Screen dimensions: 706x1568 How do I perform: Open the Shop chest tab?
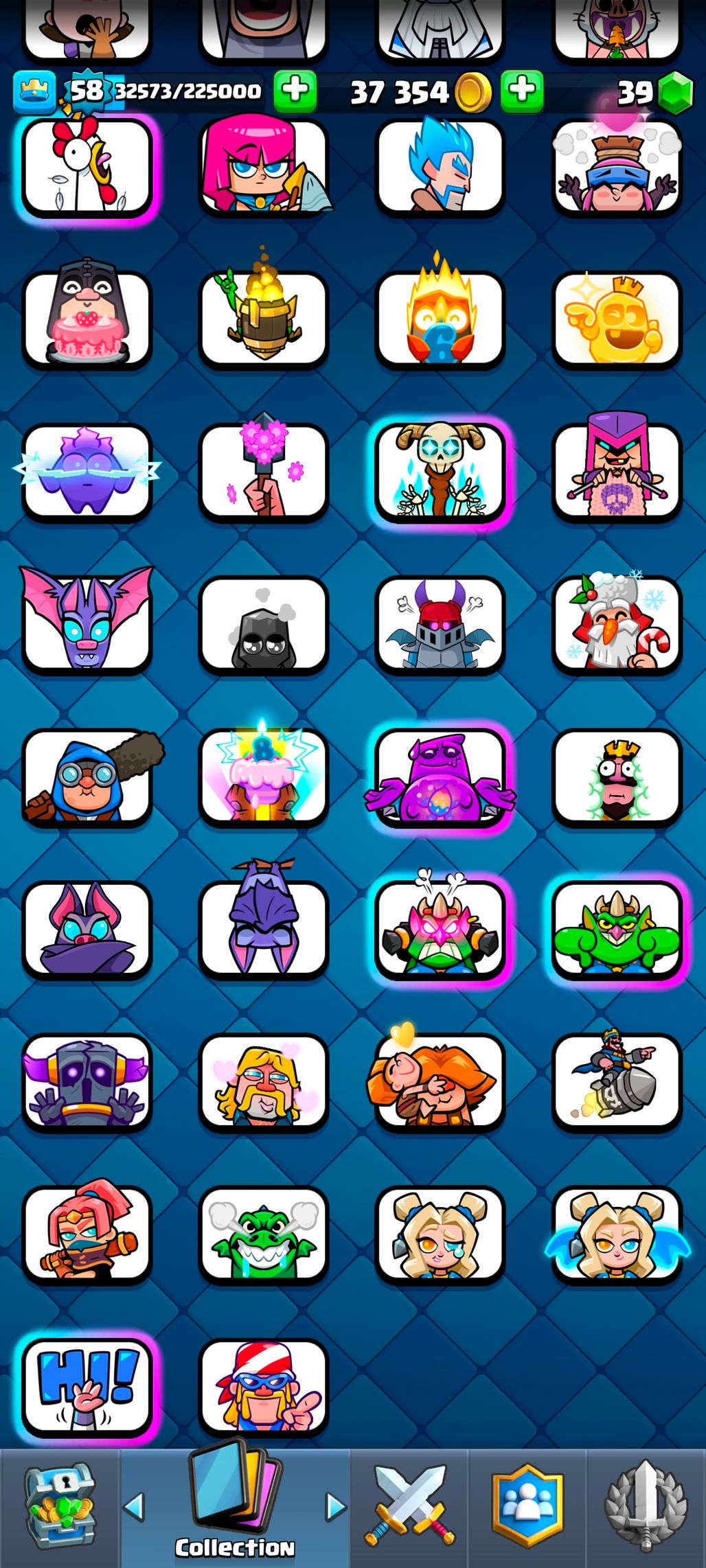60,1507
